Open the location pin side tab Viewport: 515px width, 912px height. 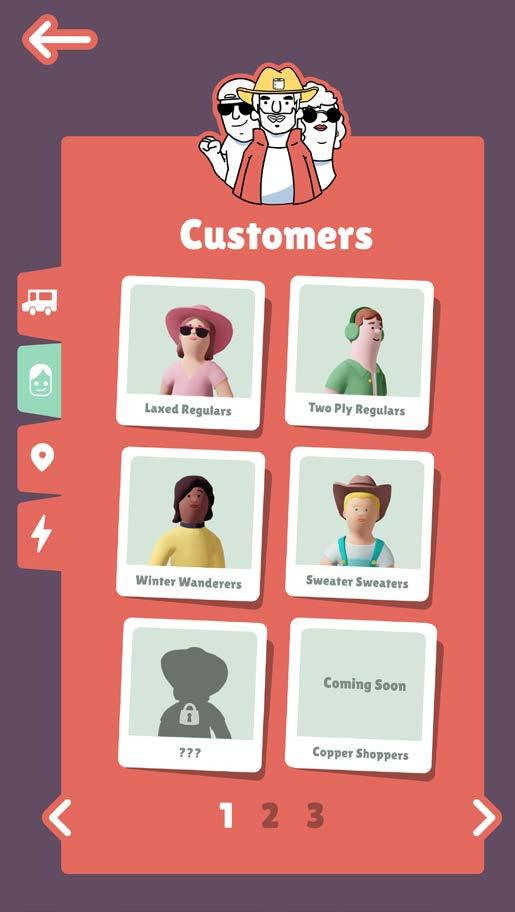click(41, 459)
